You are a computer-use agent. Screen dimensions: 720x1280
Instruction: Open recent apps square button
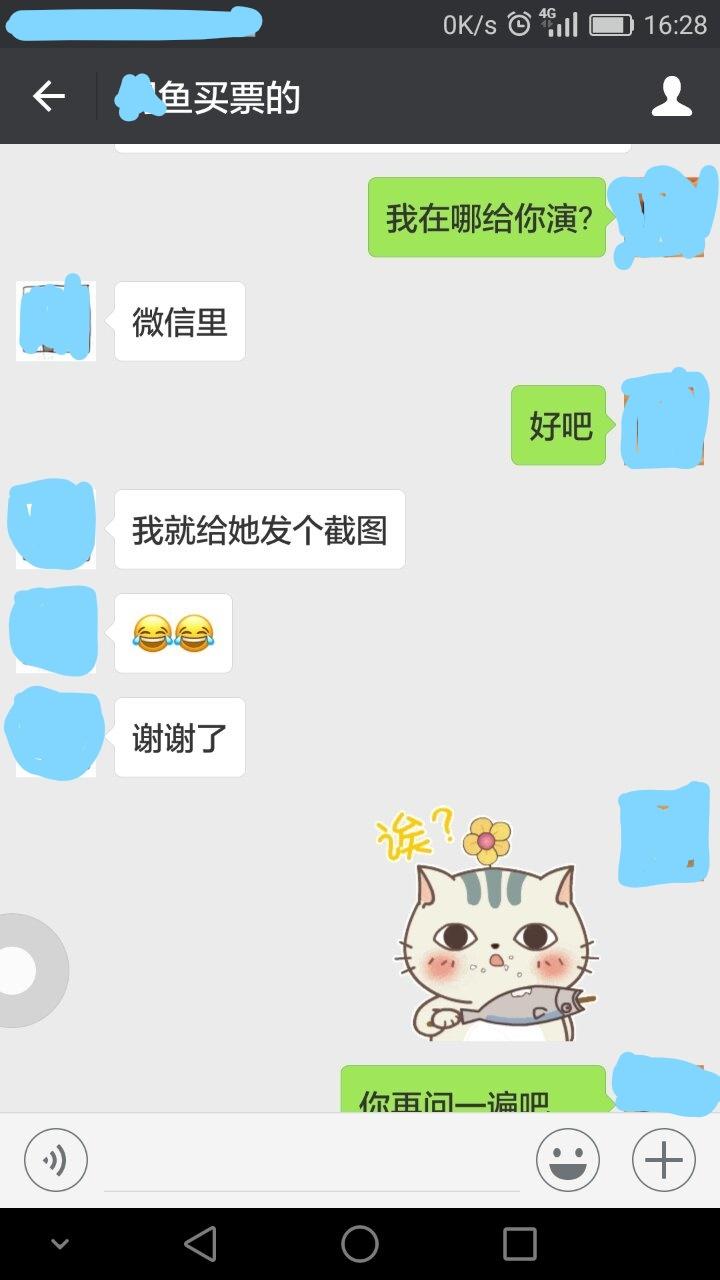point(519,1244)
